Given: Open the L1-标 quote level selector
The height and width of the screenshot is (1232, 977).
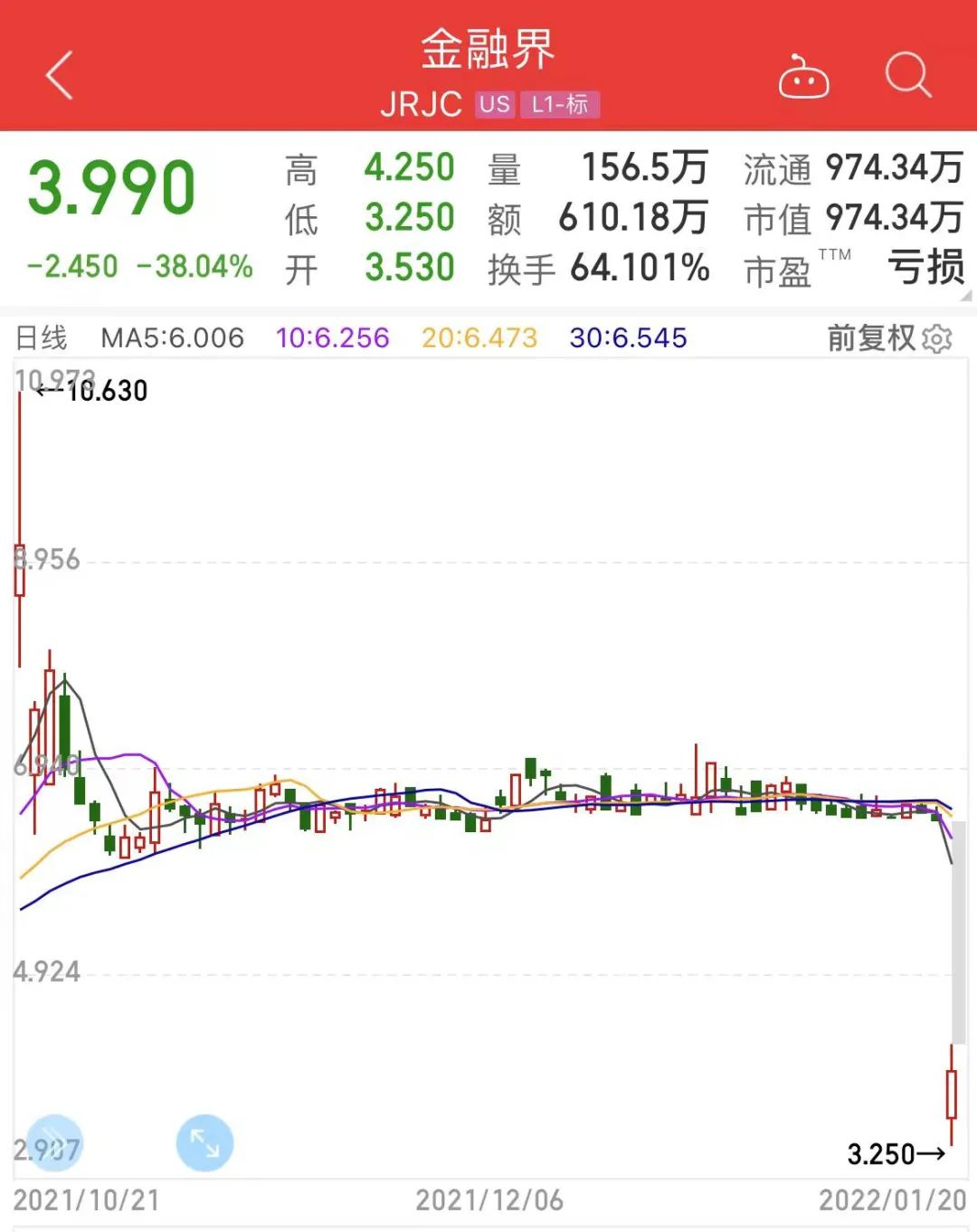Looking at the screenshot, I should tap(561, 106).
